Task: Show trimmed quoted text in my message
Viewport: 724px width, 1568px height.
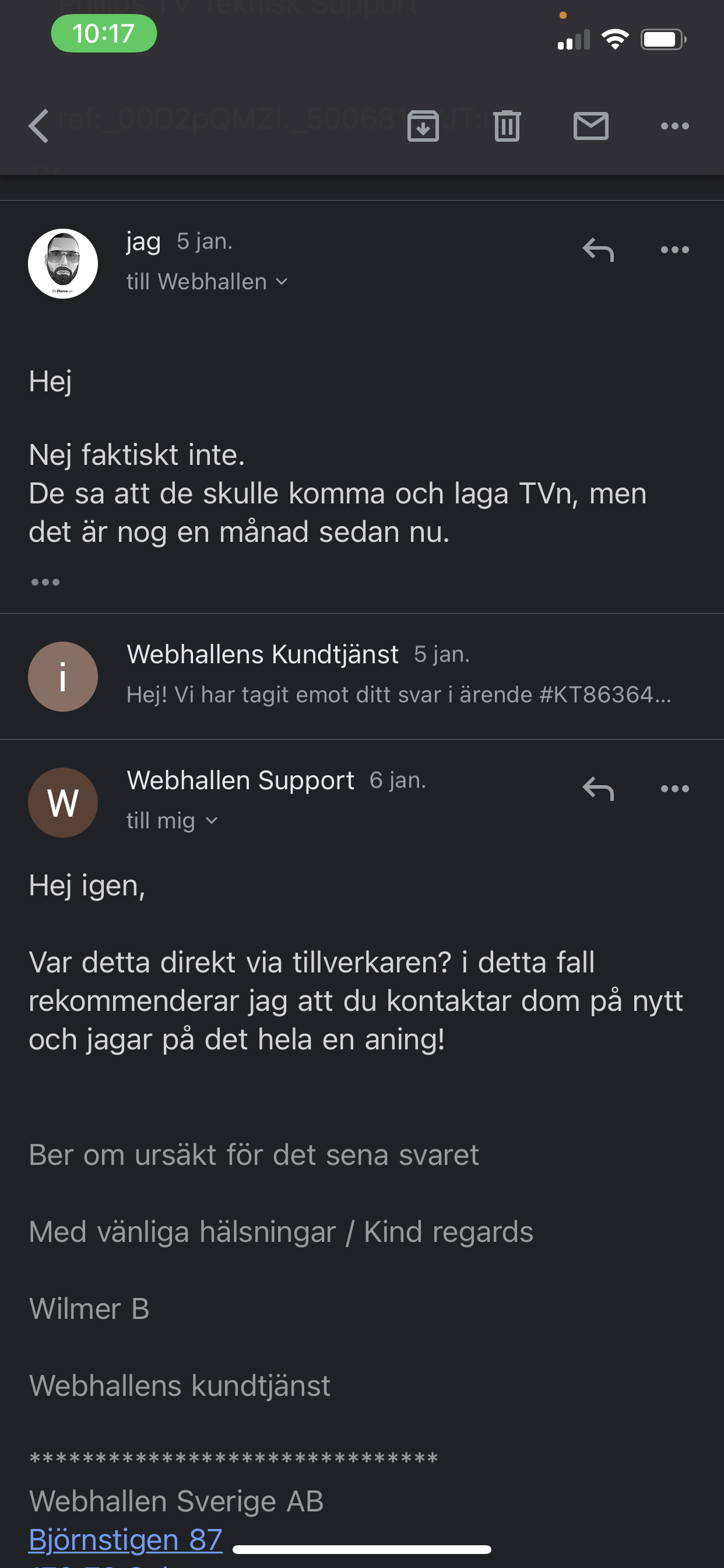Action: click(x=45, y=582)
